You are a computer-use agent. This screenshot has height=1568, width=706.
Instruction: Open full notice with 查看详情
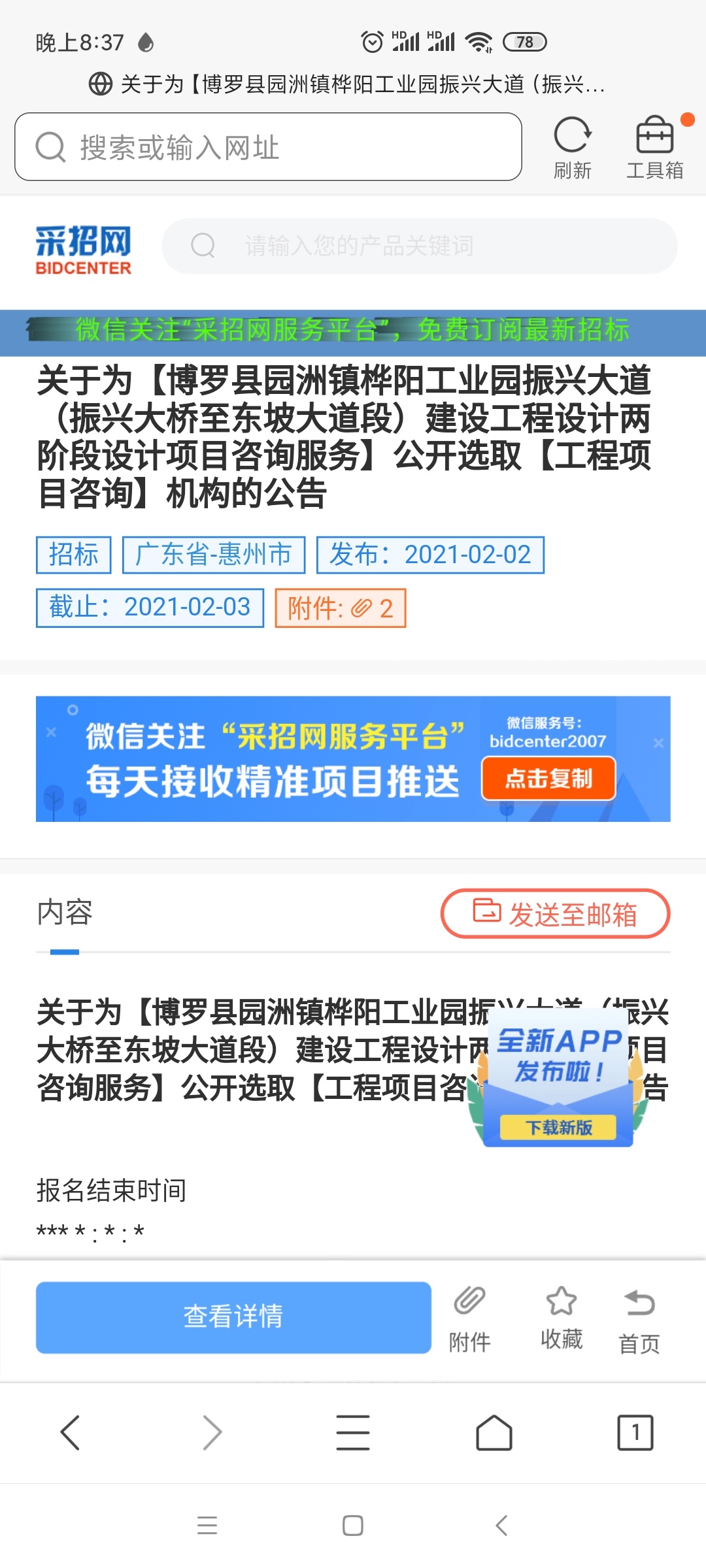[x=233, y=1317]
